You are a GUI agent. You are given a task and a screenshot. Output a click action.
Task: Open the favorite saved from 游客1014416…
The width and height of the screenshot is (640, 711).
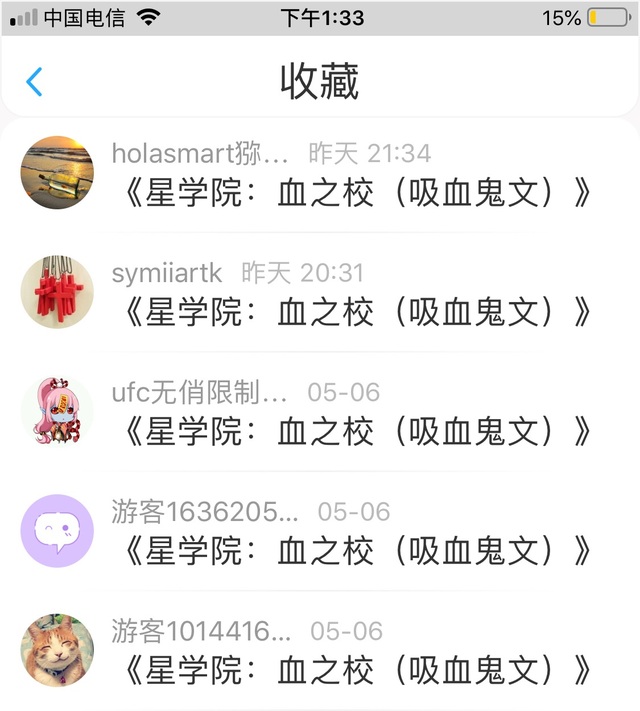(355, 669)
